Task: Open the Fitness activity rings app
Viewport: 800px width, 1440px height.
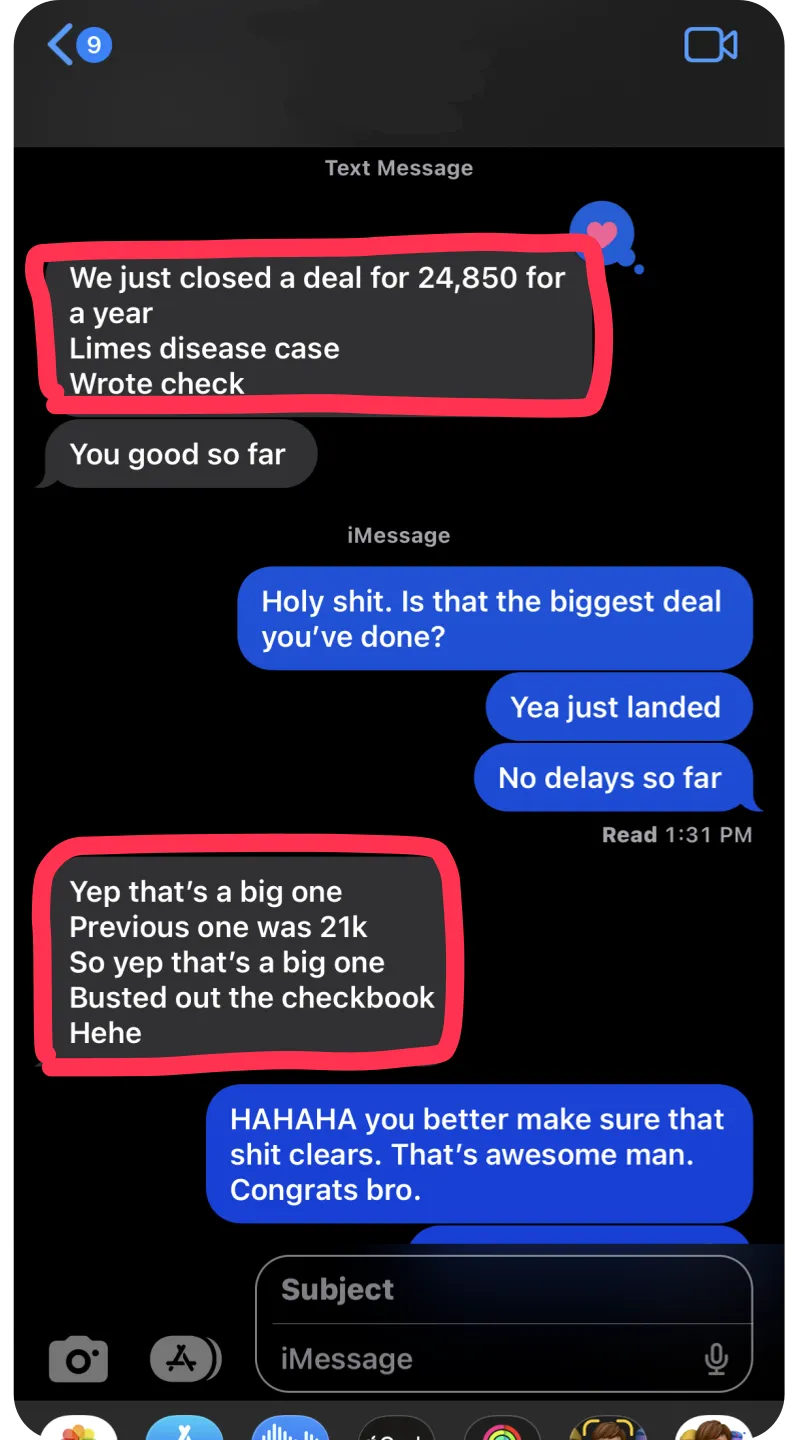Action: pyautogui.click(x=502, y=1430)
